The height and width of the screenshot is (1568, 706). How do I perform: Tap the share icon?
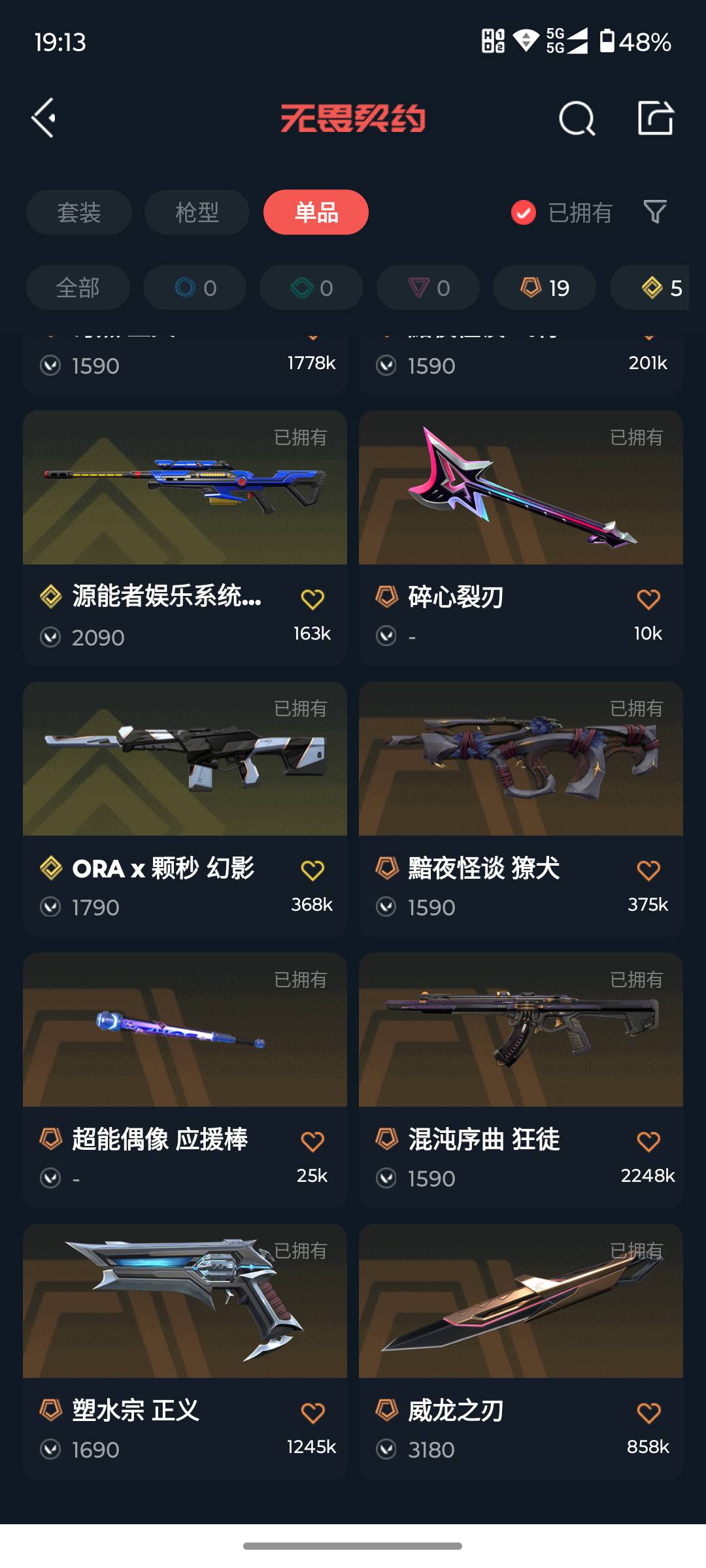[x=657, y=118]
